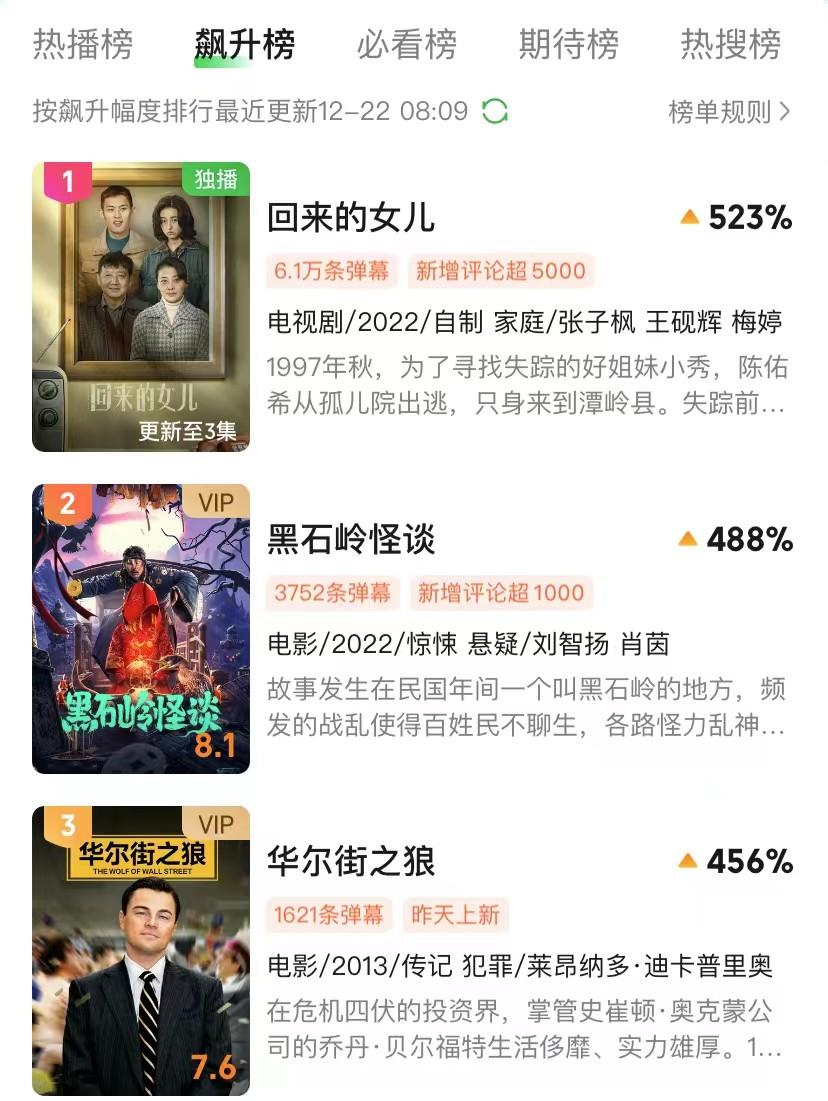
Task: Switch to the 期待榜 tab
Action: 567,44
